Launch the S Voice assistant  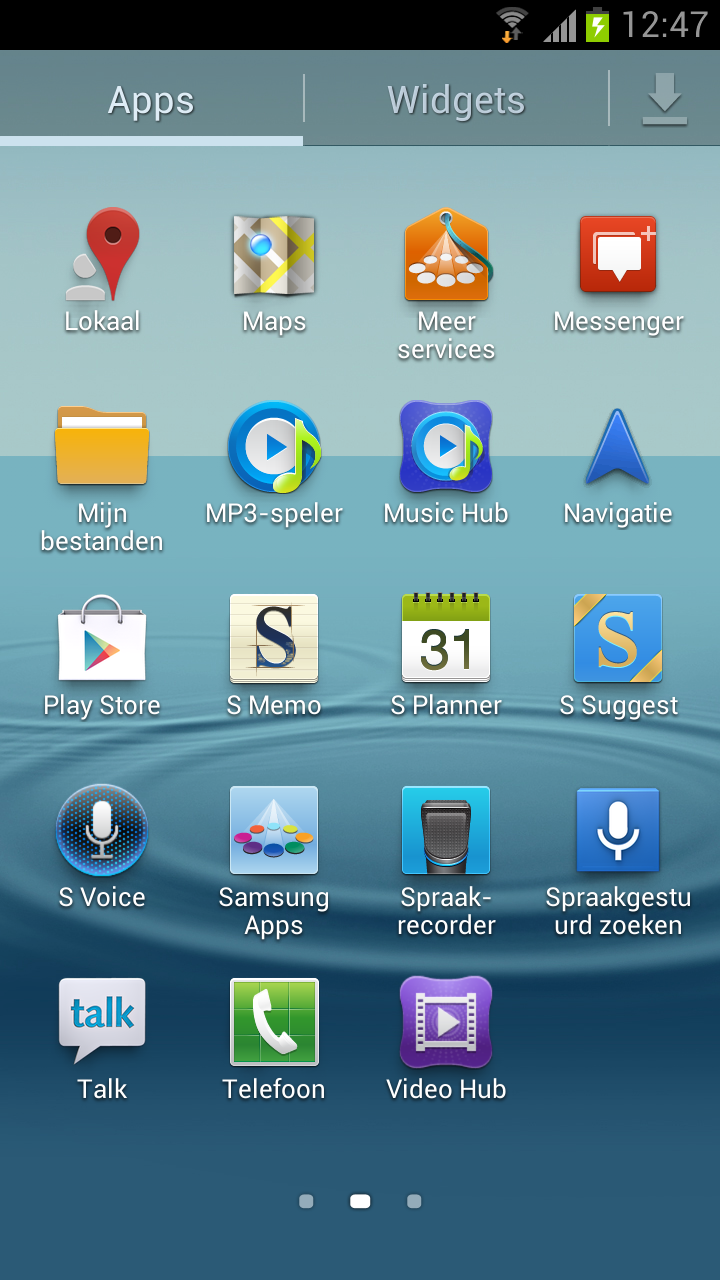(x=102, y=831)
